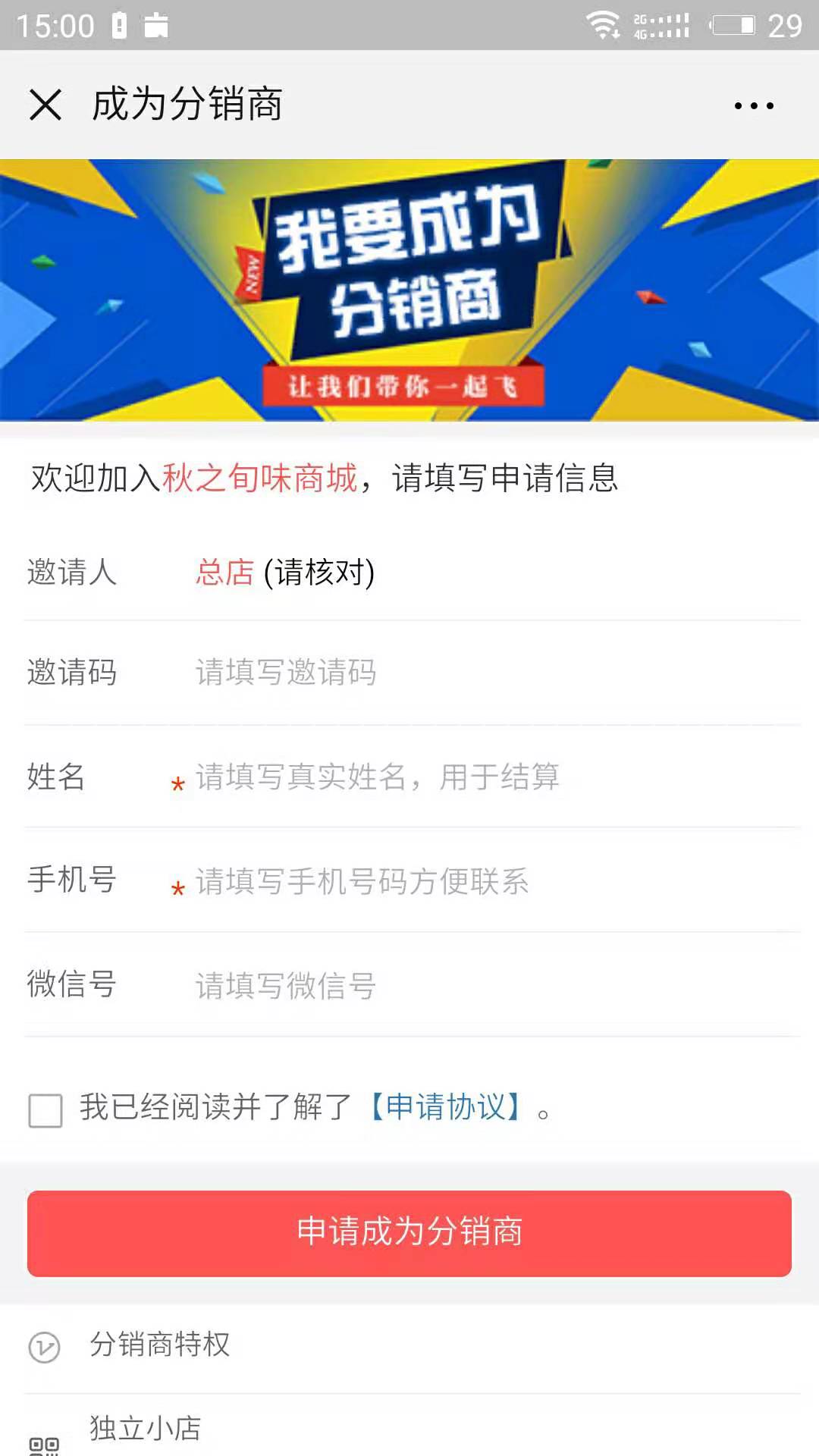Close the 成为分销商 page
This screenshot has width=819, height=1456.
45,105
